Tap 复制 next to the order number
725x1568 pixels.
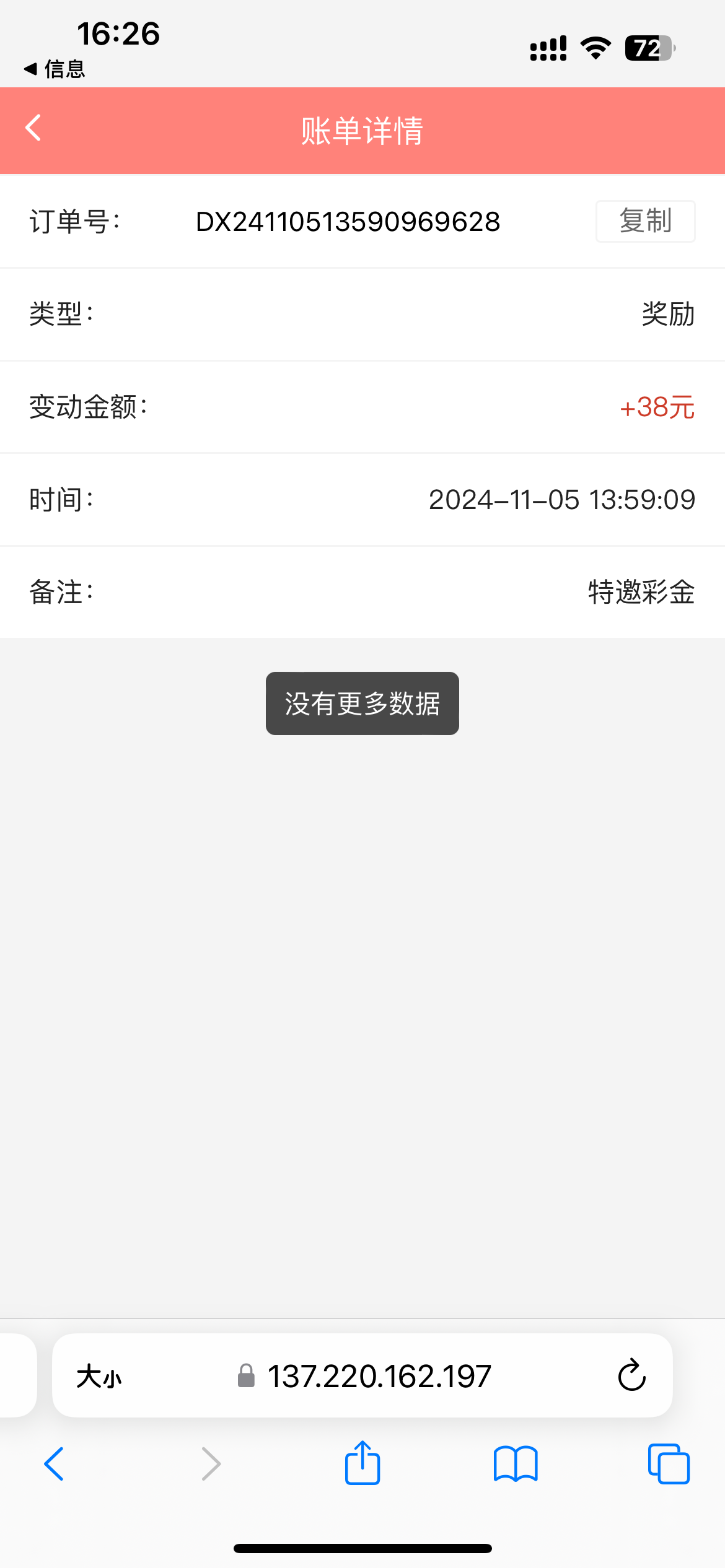pyautogui.click(x=645, y=221)
